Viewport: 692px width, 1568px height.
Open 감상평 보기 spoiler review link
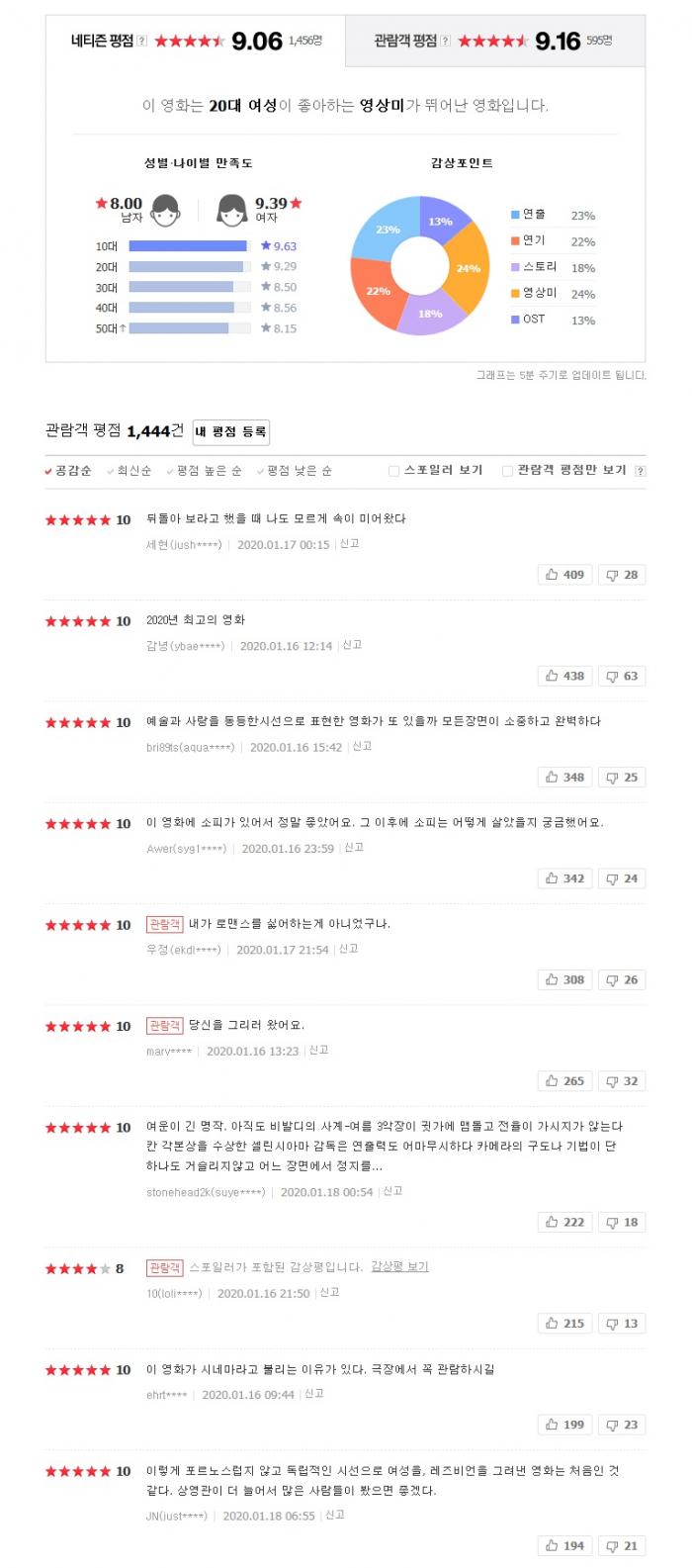(399, 1267)
